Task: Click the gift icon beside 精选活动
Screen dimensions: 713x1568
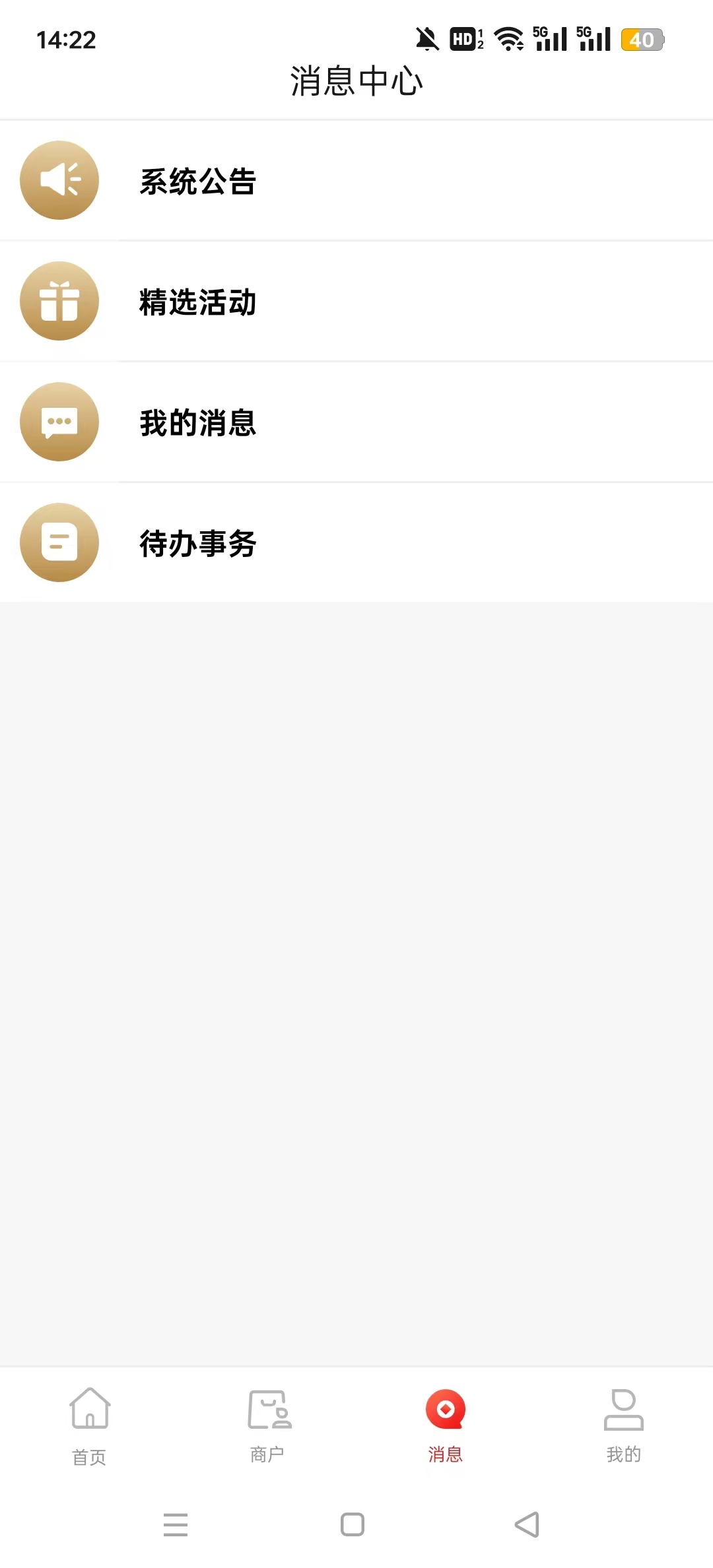Action: 59,300
